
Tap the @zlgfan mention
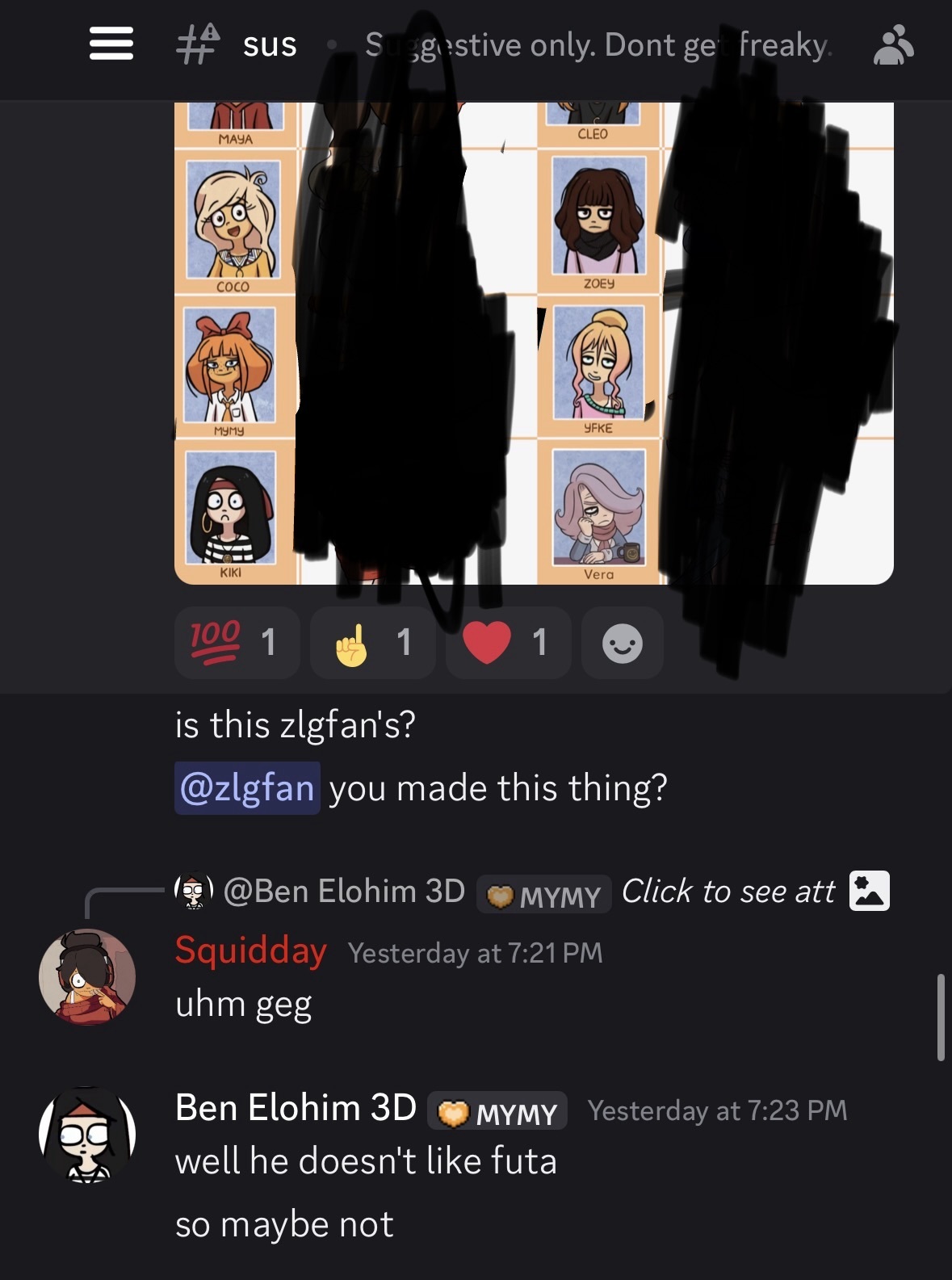pos(247,788)
